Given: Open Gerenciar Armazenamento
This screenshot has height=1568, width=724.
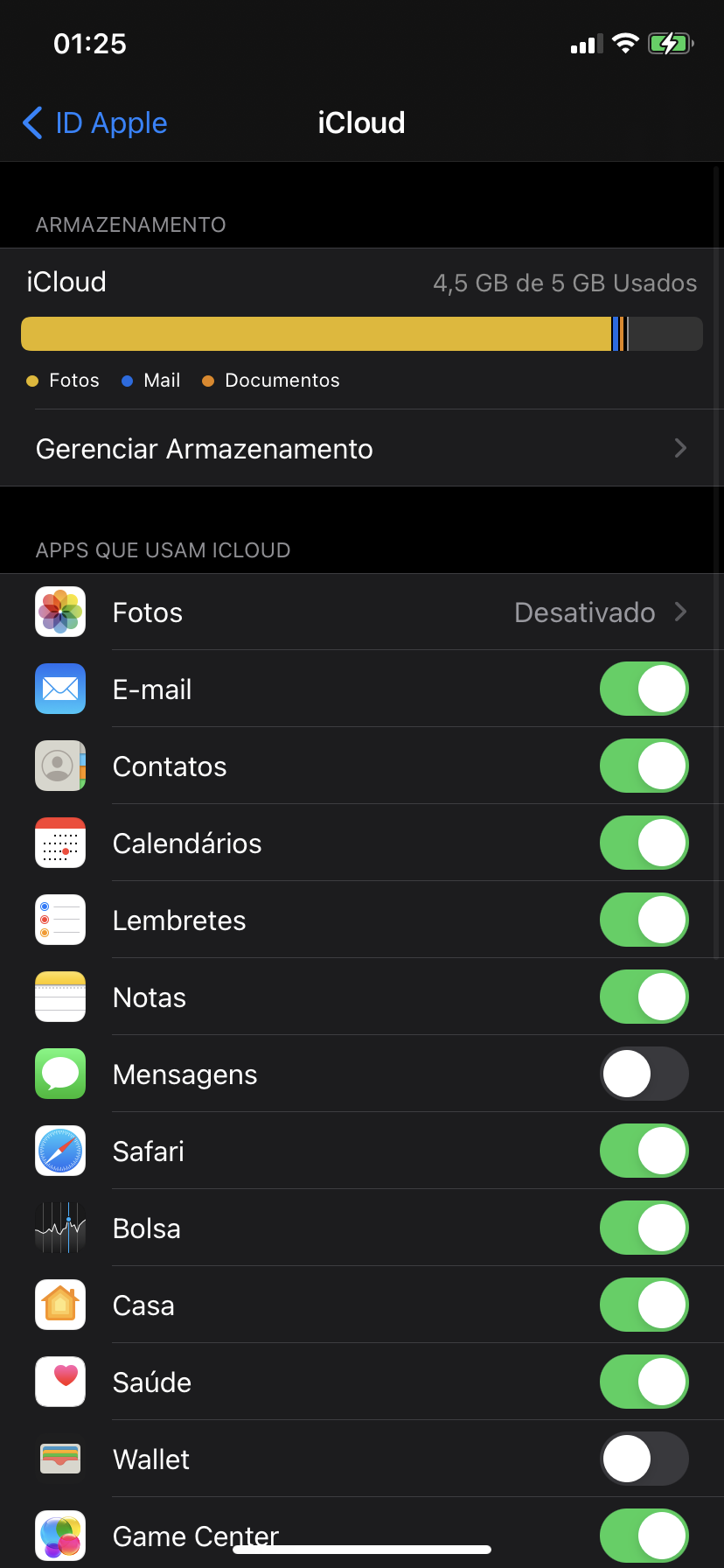Looking at the screenshot, I should (x=361, y=449).
